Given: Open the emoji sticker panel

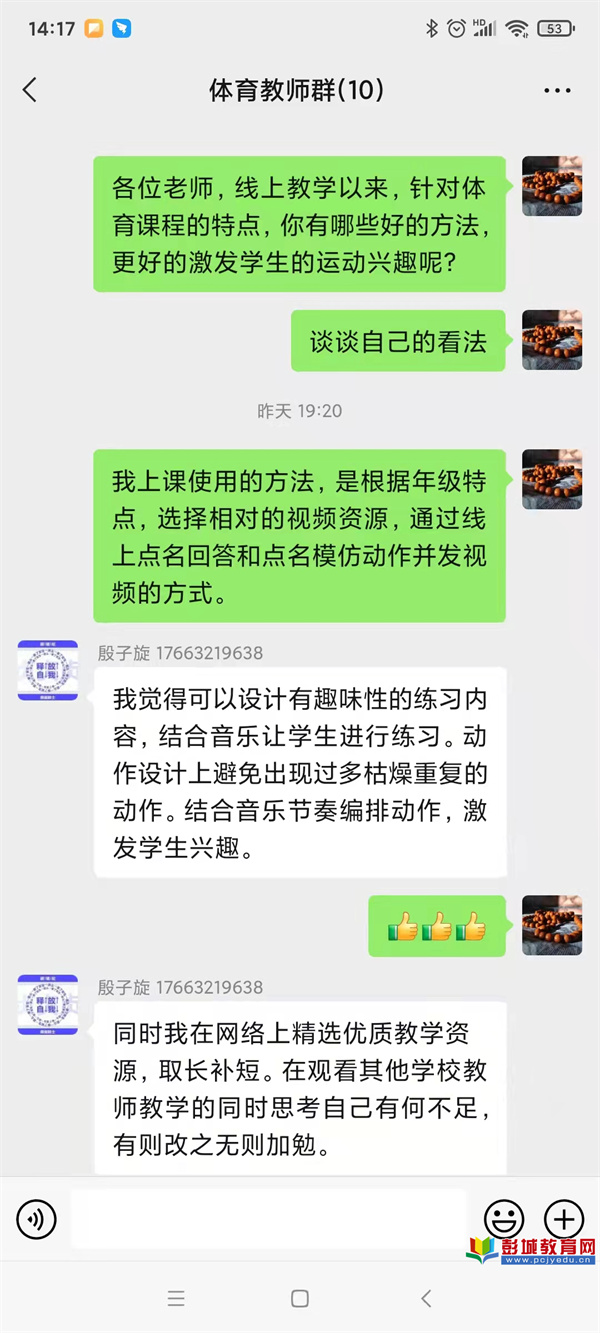Looking at the screenshot, I should 504,1218.
